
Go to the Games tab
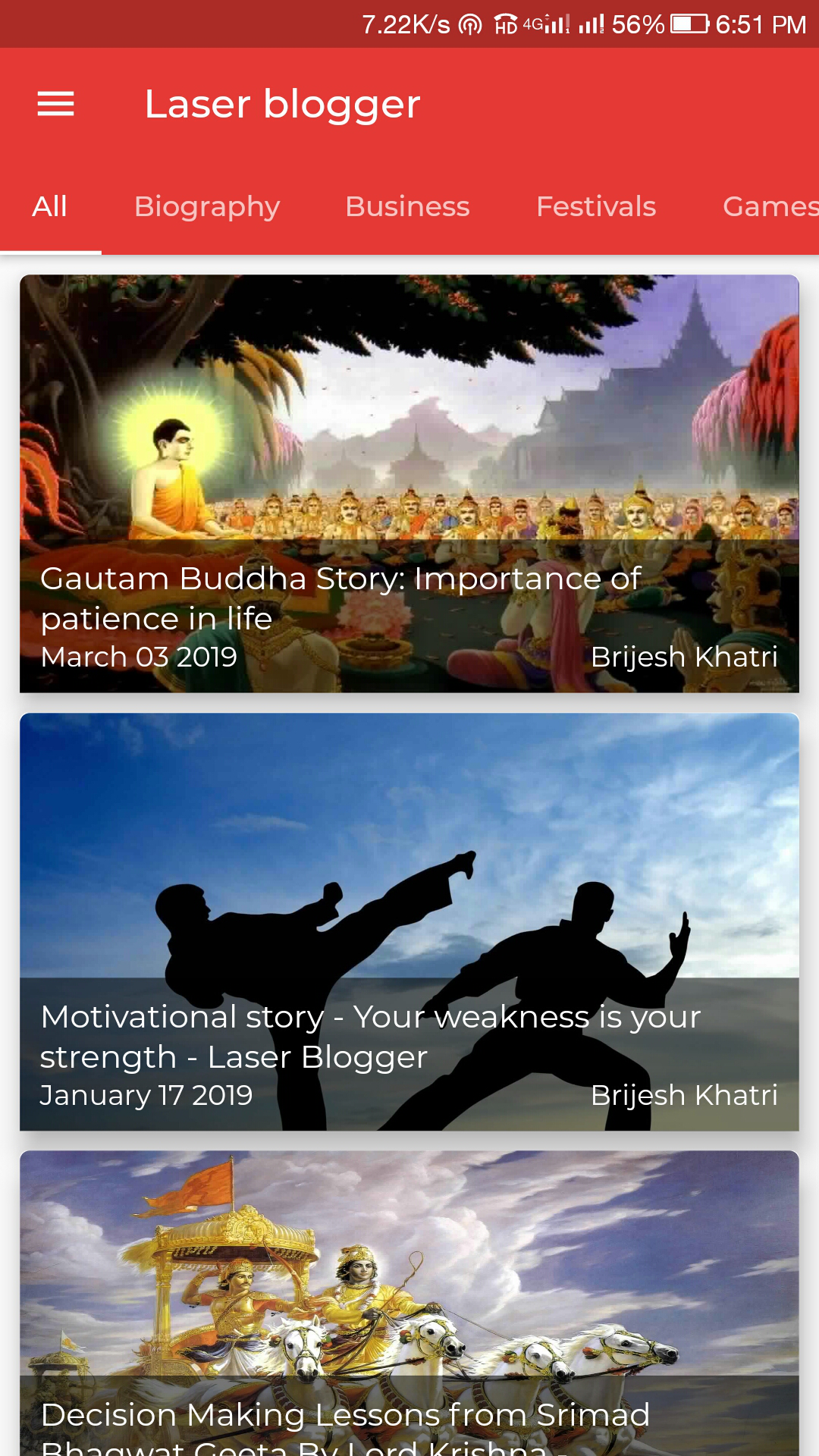pyautogui.click(x=769, y=206)
